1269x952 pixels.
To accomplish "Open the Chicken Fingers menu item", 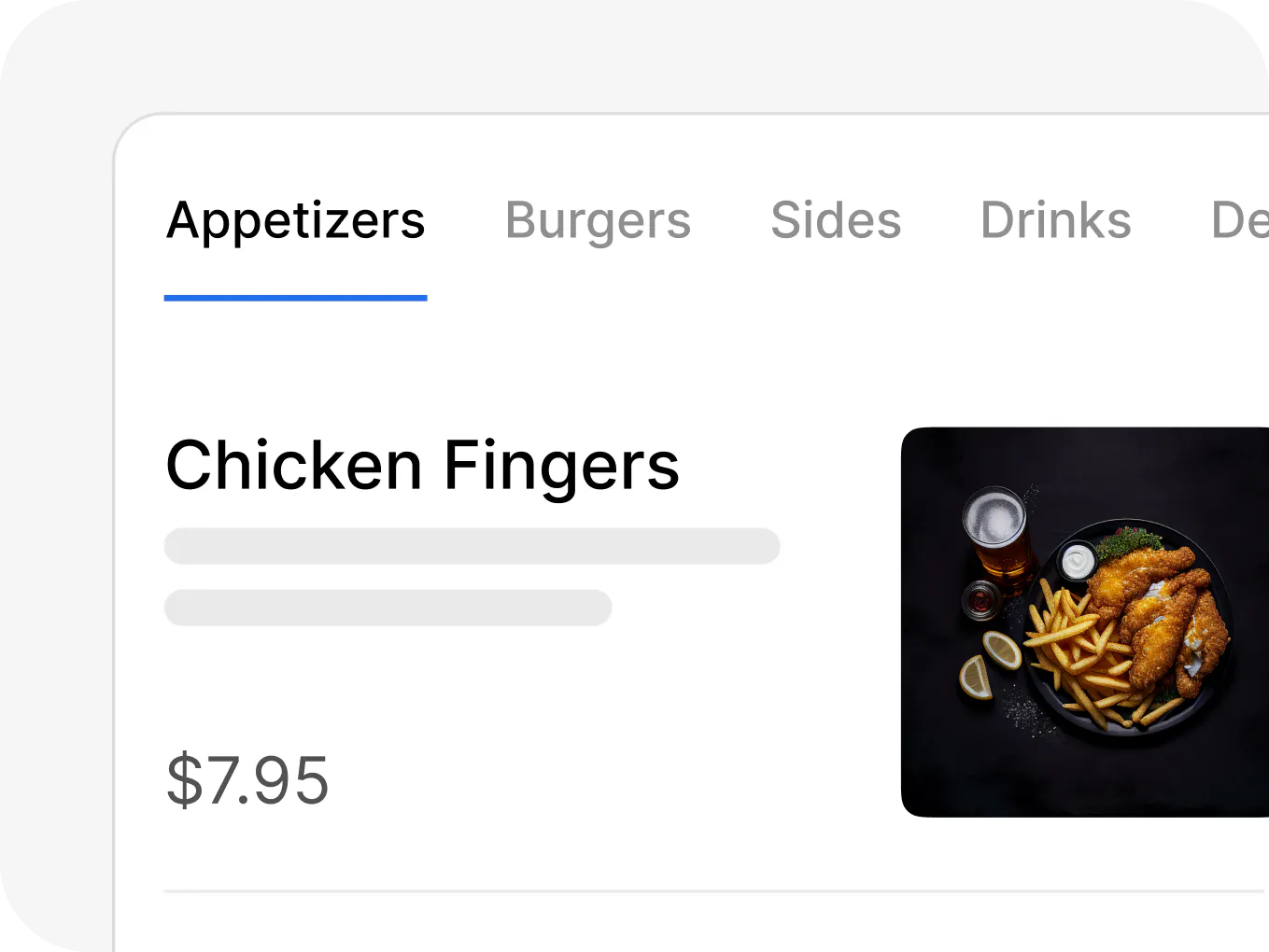I will (422, 466).
